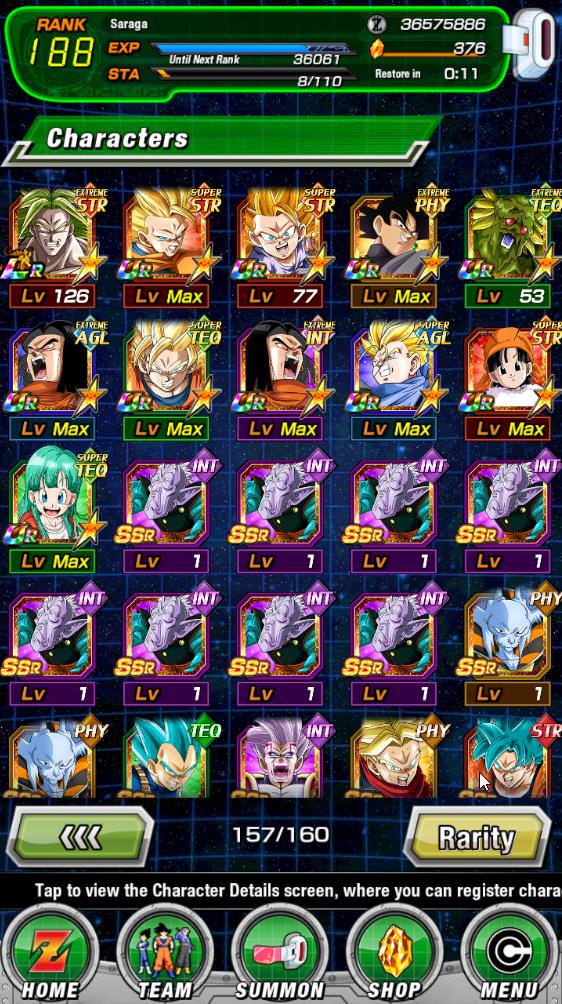This screenshot has height=1004, width=562.
Task: Open the SHOP tab
Action: (x=396, y=957)
